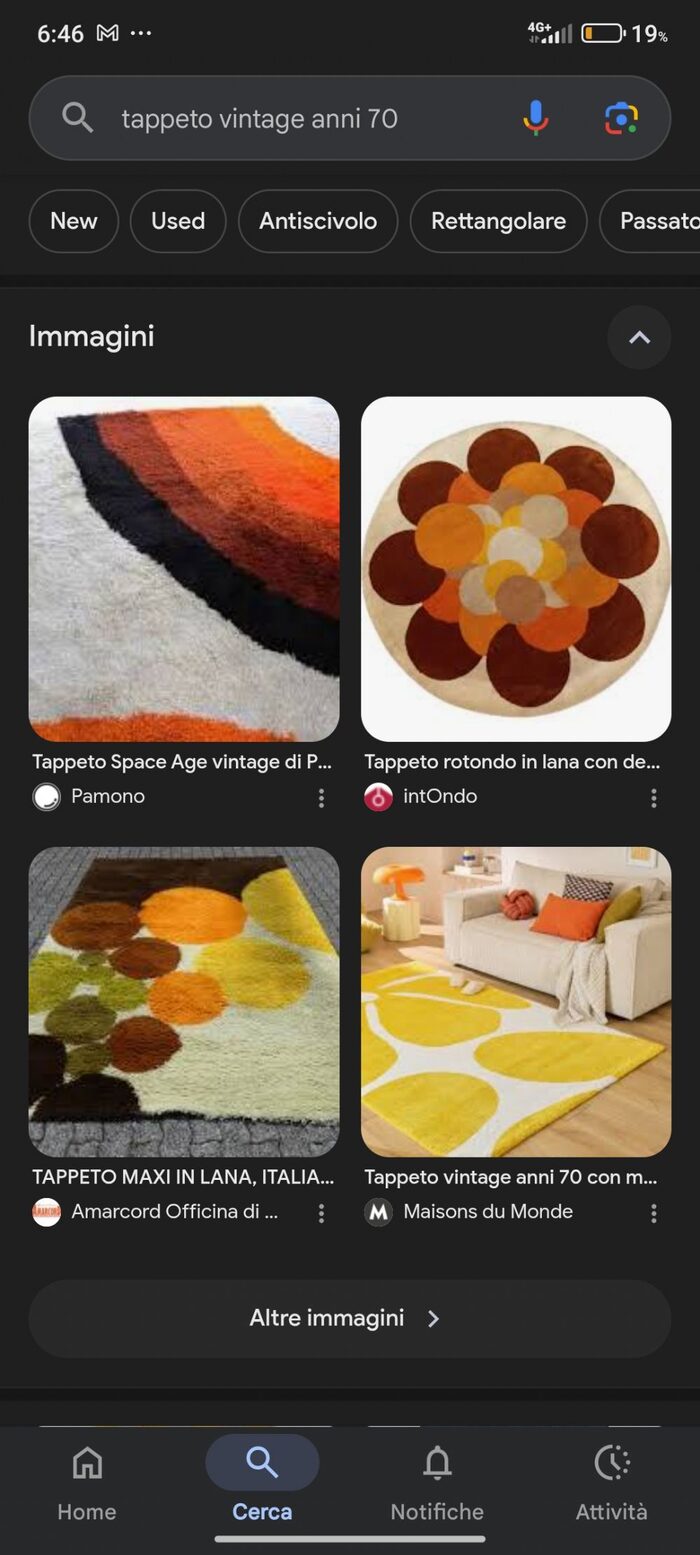This screenshot has height=1555, width=700.
Task: Switch to the Attività tab
Action: click(x=611, y=1482)
